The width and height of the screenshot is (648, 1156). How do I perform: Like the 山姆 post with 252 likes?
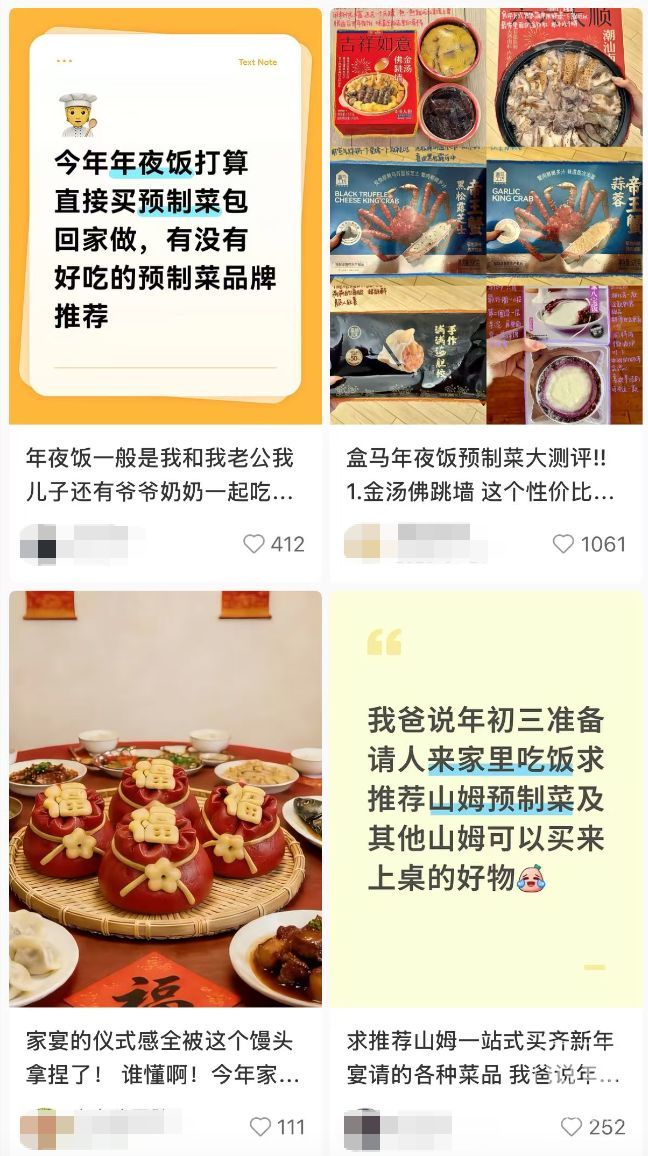(x=572, y=1127)
